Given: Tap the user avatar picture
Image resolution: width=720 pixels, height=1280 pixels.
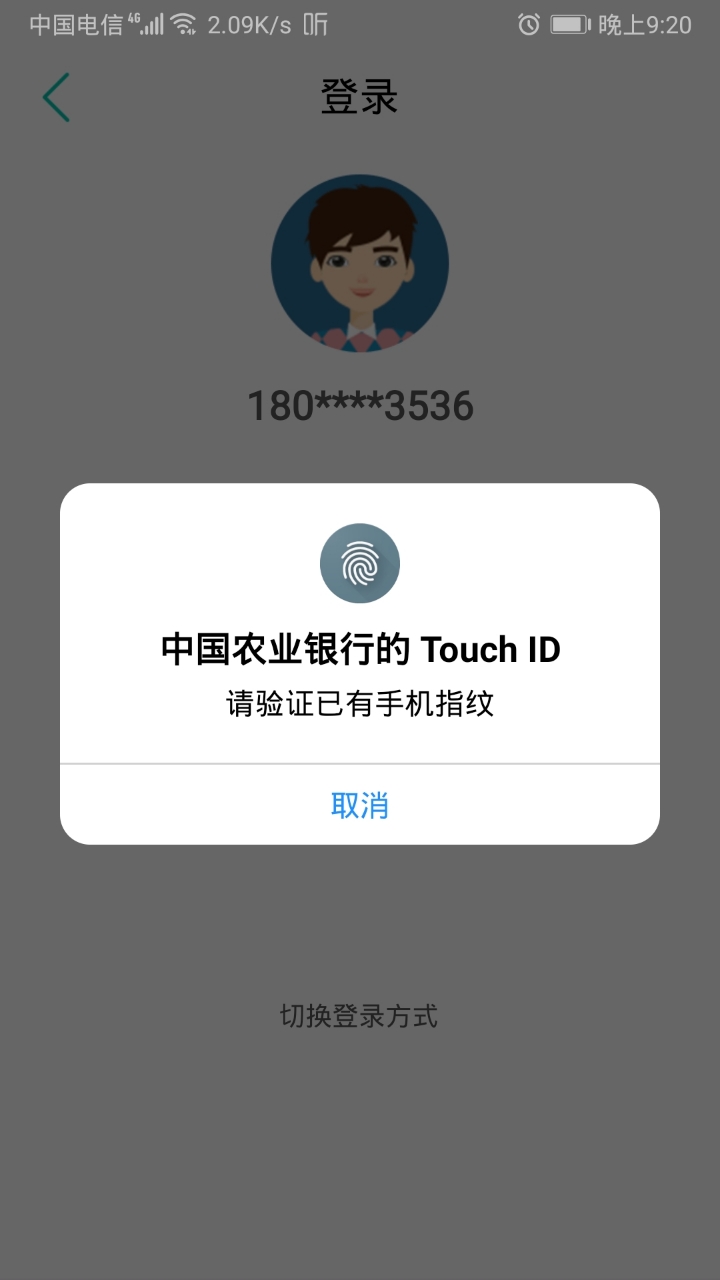Looking at the screenshot, I should coord(360,263).
